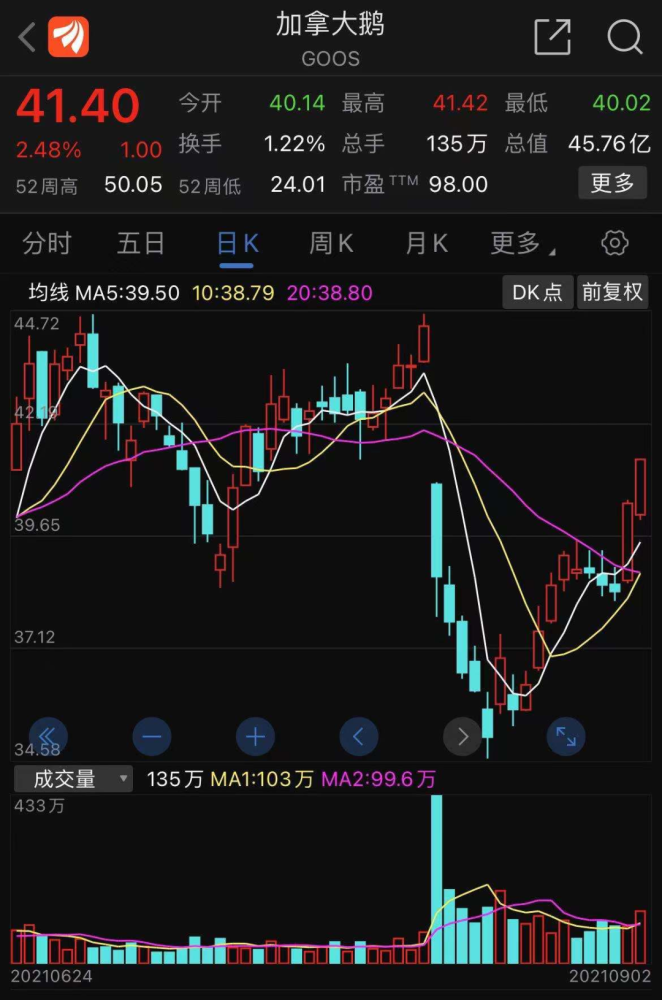Image resolution: width=662 pixels, height=1000 pixels.
Task: Zoom in the K-line chart
Action: tap(255, 738)
